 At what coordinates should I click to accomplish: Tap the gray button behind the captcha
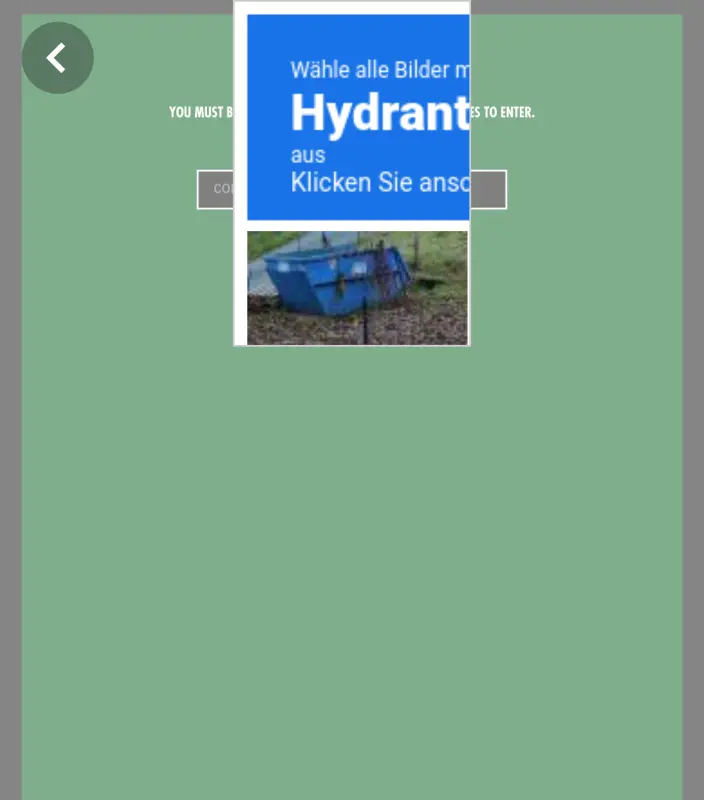(x=488, y=189)
